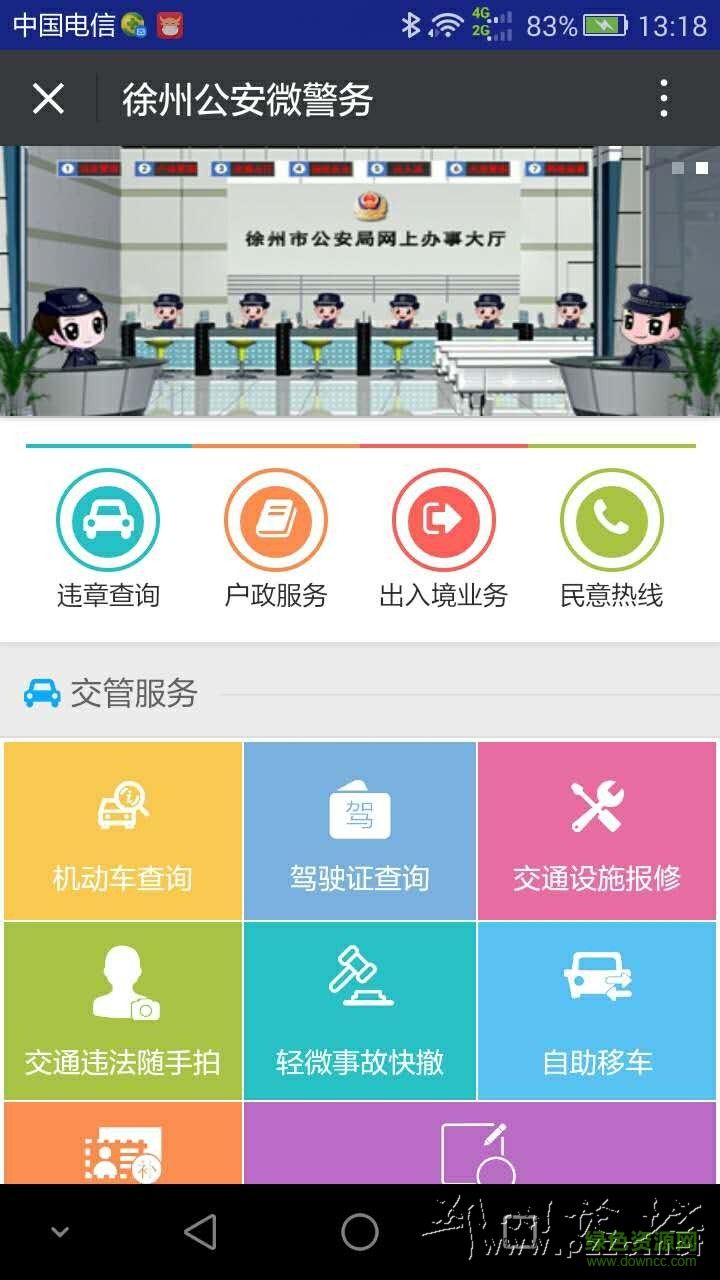Tap the 徐州公安微警务 title text
The height and width of the screenshot is (1280, 720).
tap(247, 99)
